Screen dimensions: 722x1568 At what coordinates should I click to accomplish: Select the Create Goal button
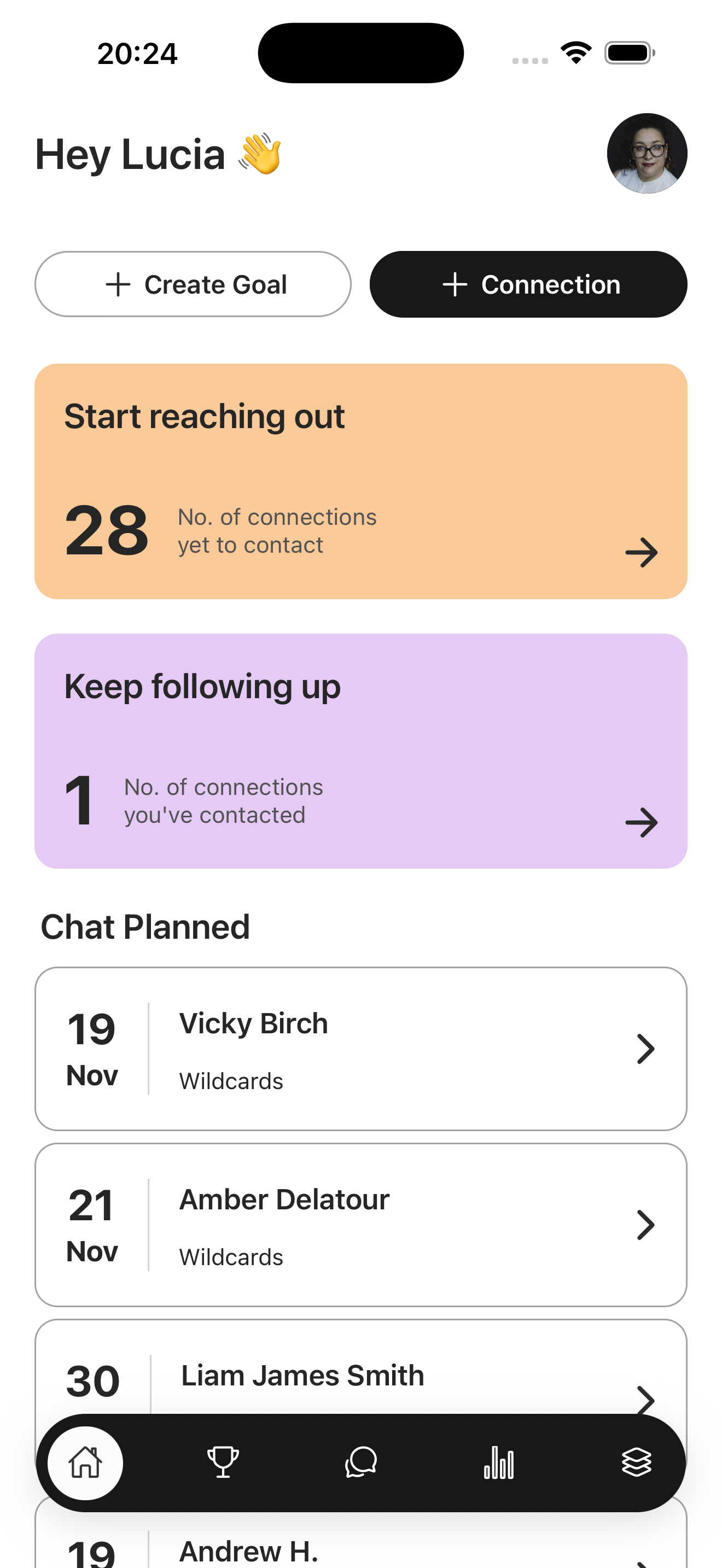point(193,284)
